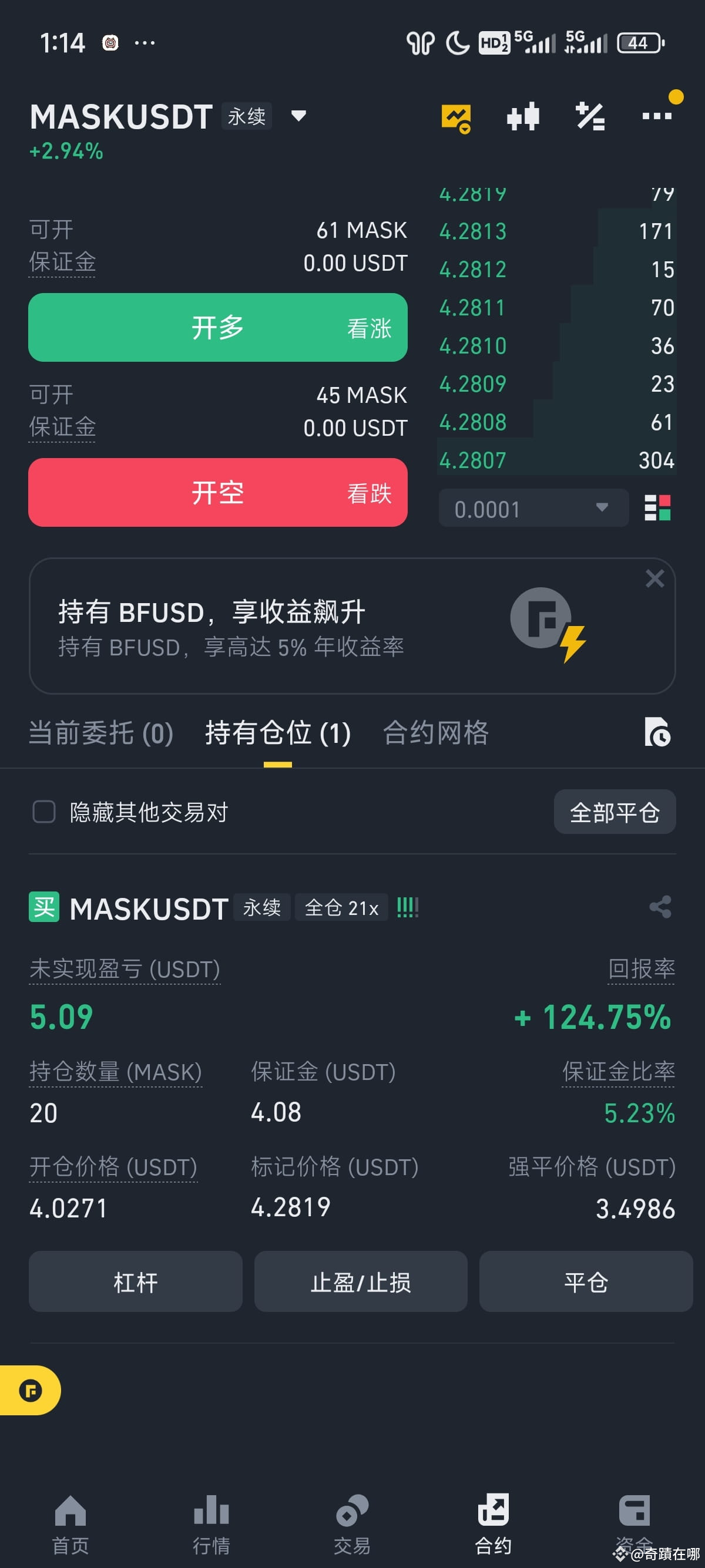The image size is (705, 1568).
Task: Open the futures calculator icon
Action: click(591, 117)
